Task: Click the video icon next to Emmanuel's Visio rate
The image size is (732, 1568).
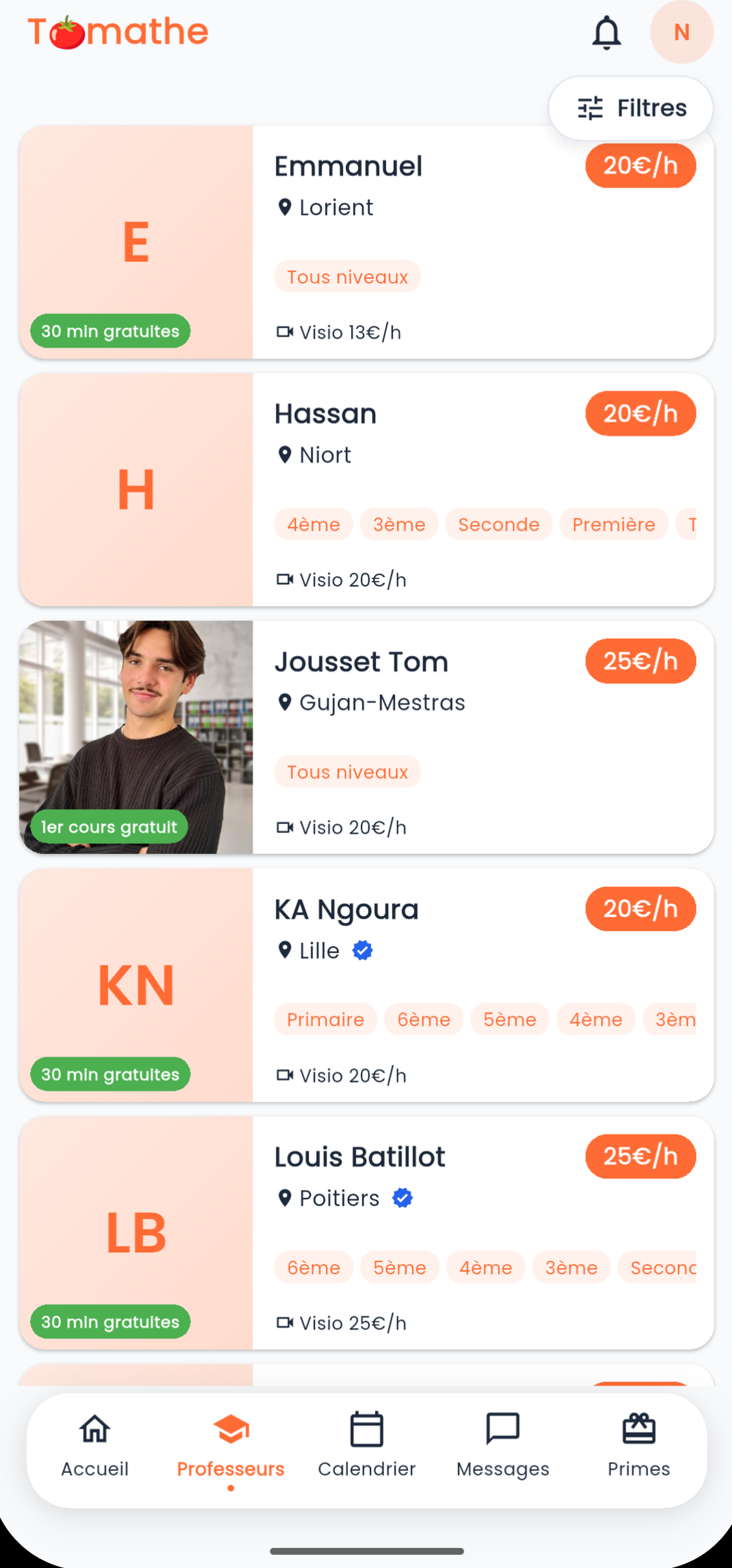Action: pos(285,332)
